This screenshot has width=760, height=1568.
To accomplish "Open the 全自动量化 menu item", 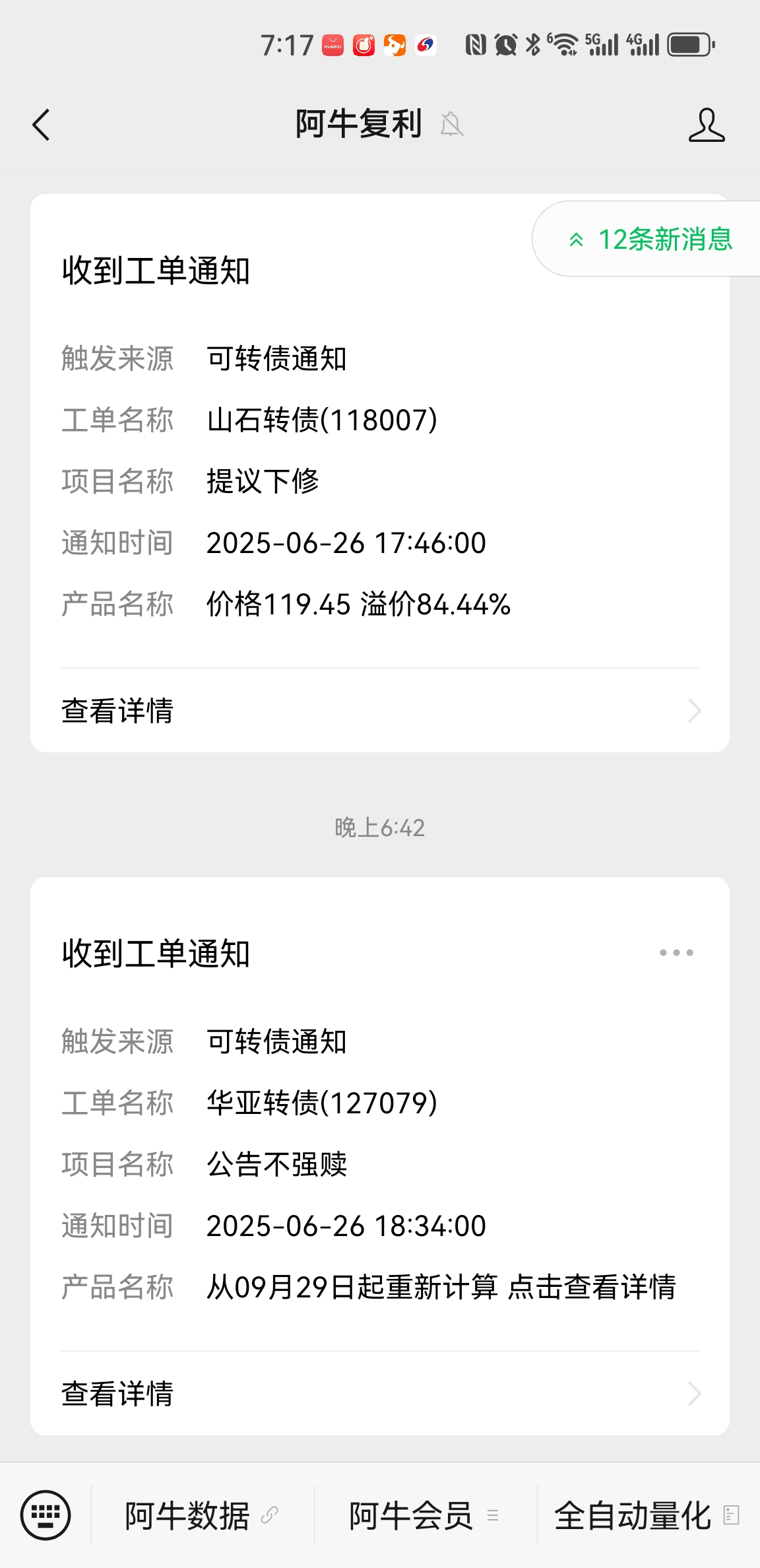I will [647, 1515].
